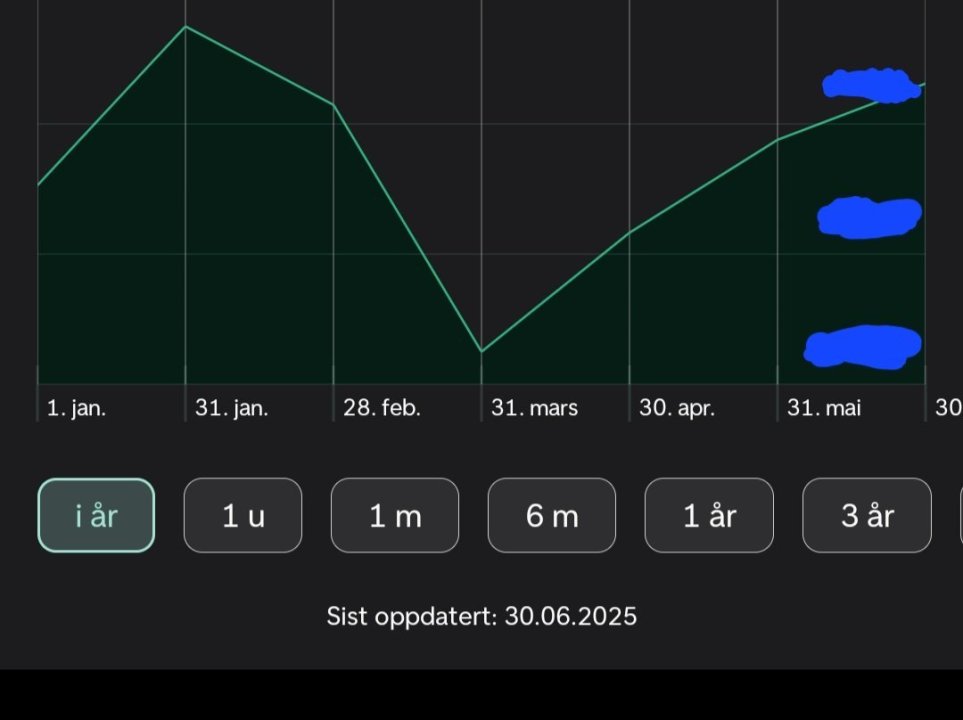
Task: View the 1 år chart range
Action: coord(709,516)
